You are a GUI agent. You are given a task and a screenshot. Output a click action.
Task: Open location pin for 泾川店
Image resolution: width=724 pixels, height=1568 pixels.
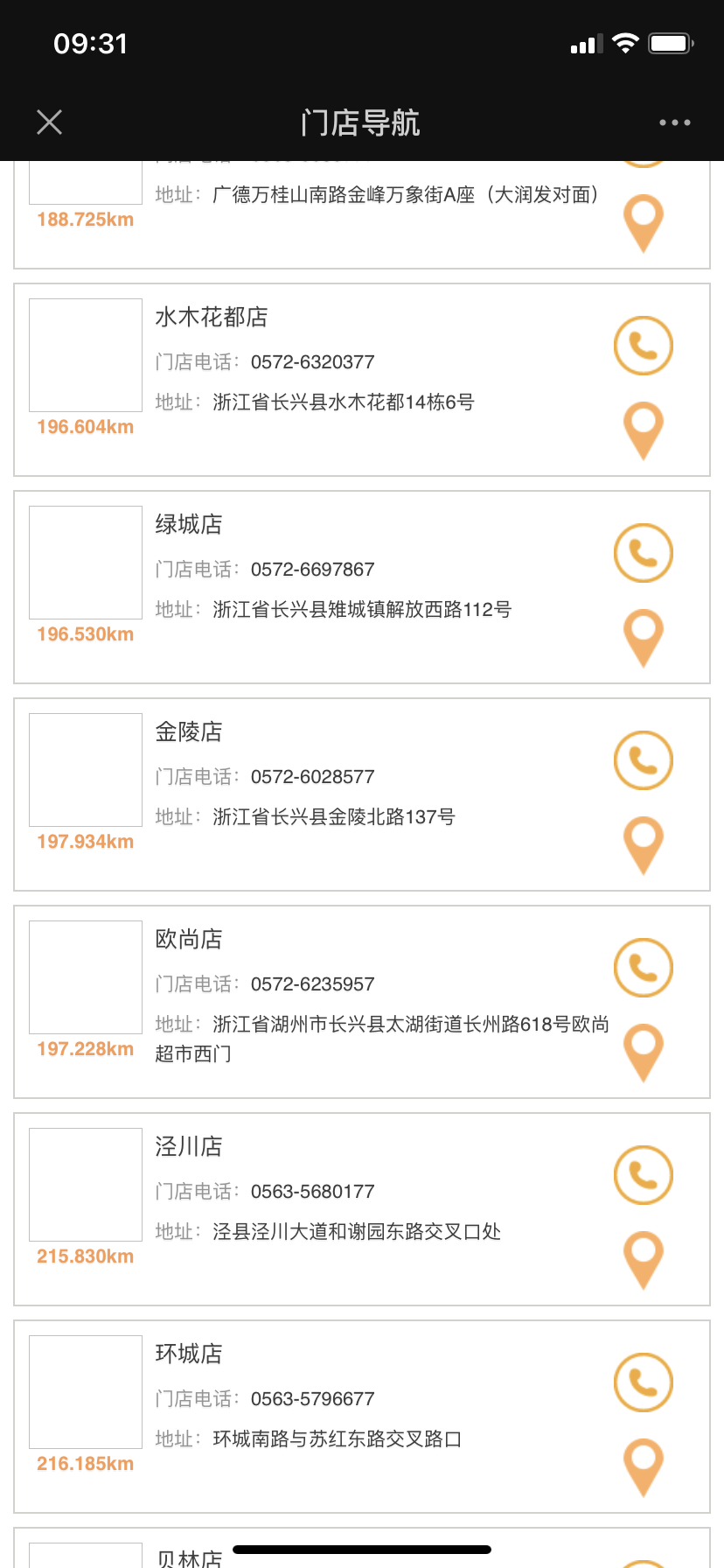644,1258
